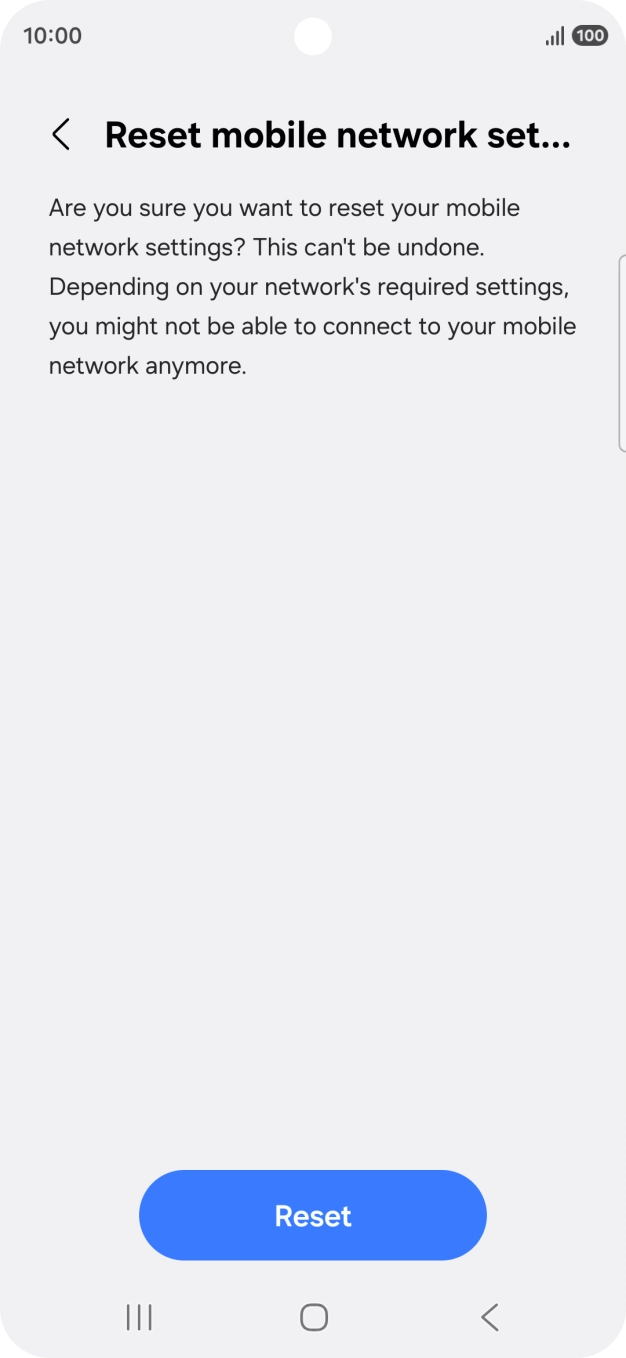Tap the system back navigation button
This screenshot has width=626, height=1358.
tap(489, 1317)
